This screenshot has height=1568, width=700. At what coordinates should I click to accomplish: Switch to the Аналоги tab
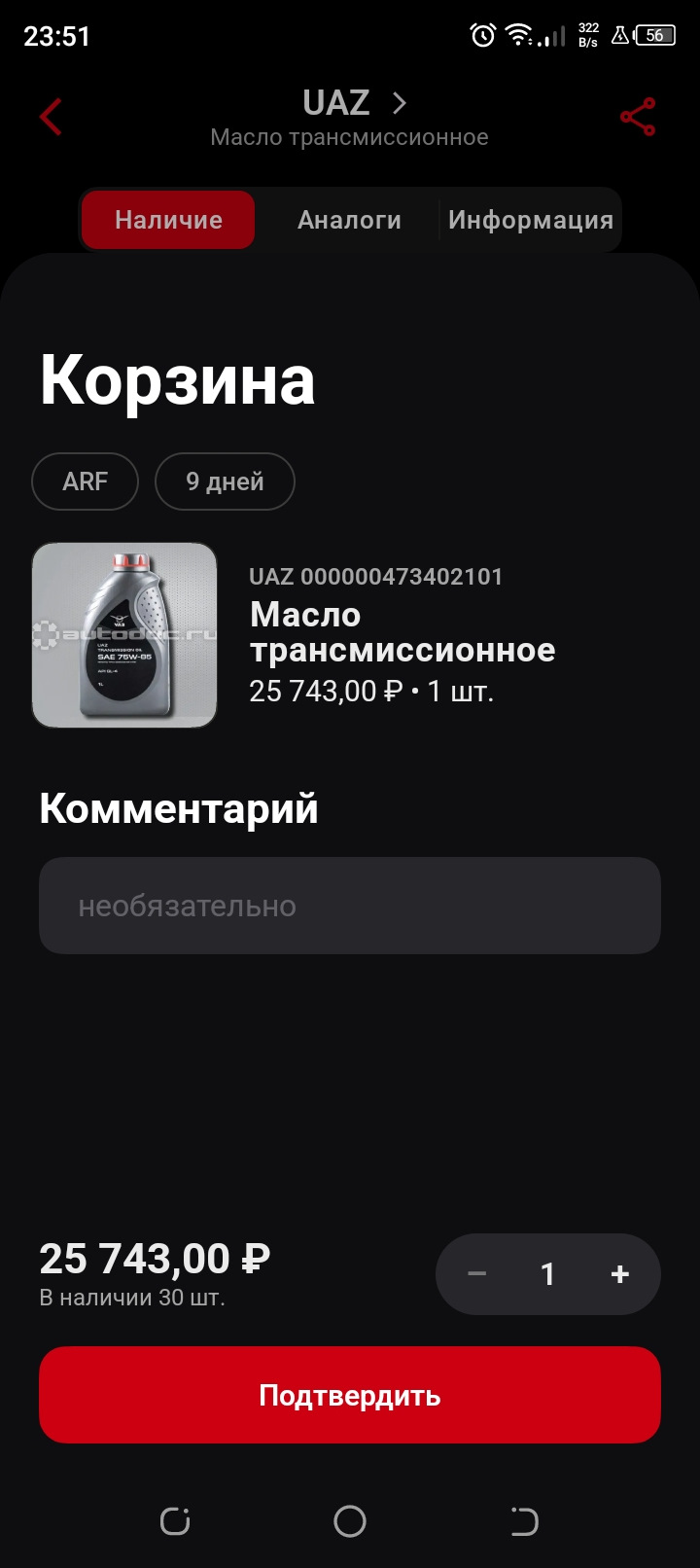(349, 220)
